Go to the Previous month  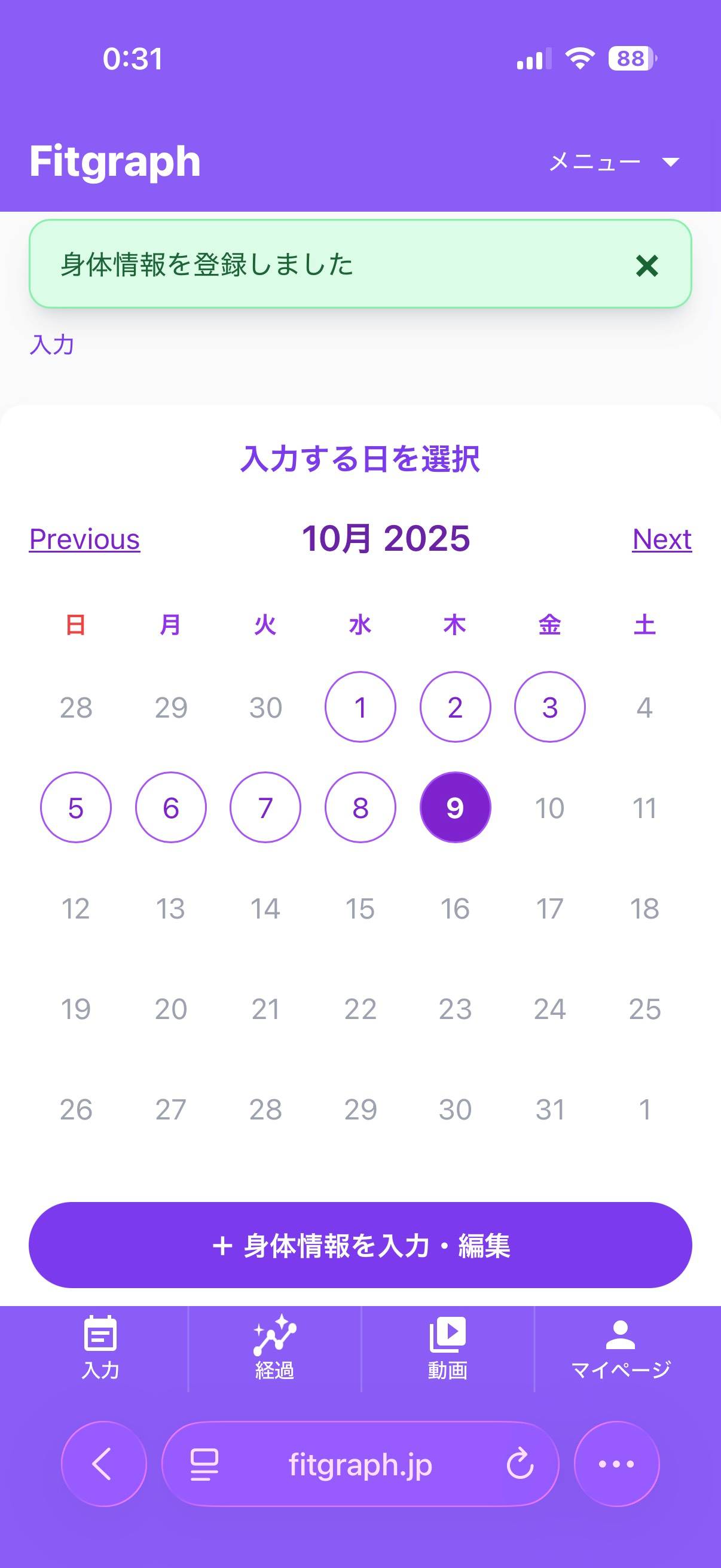click(x=84, y=539)
